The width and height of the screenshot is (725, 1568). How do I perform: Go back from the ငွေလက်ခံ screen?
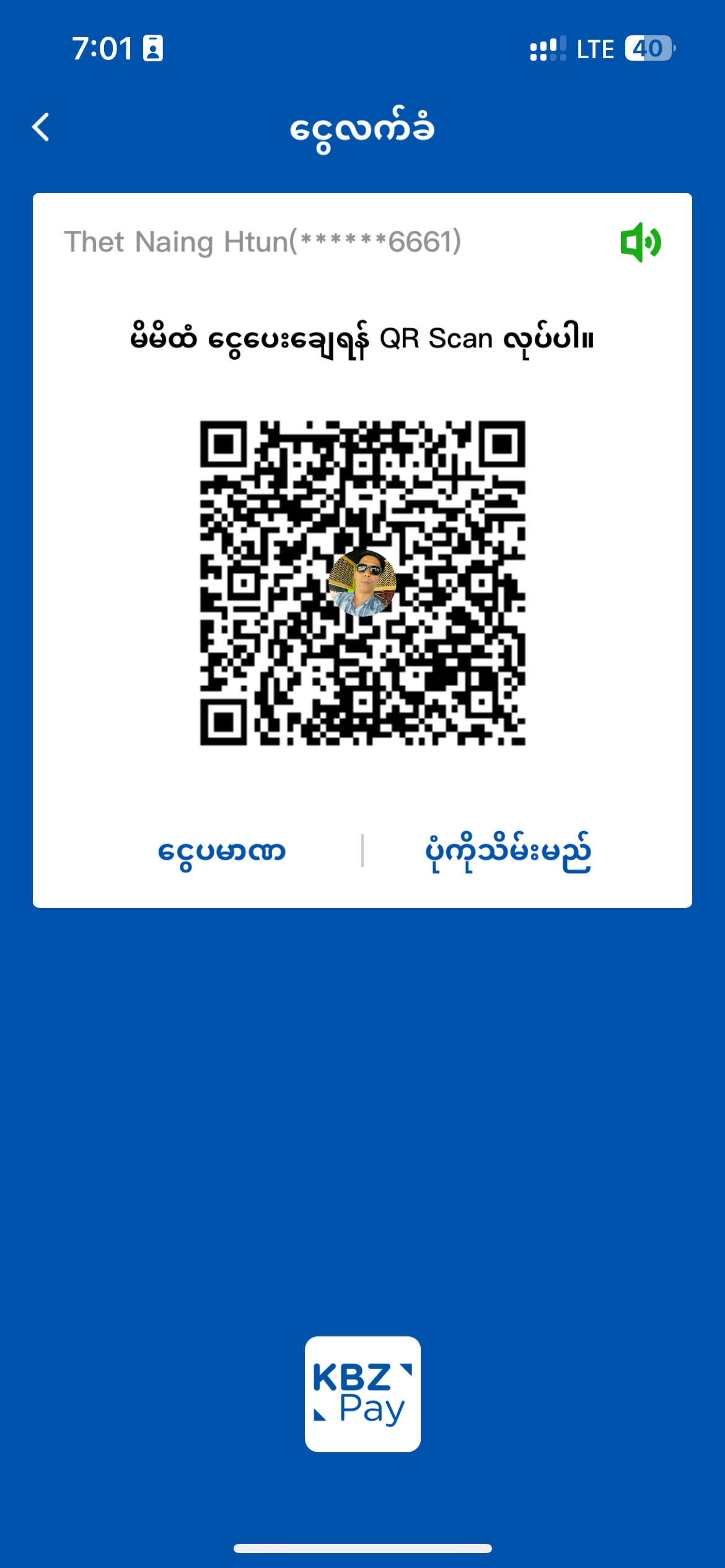coord(41,128)
